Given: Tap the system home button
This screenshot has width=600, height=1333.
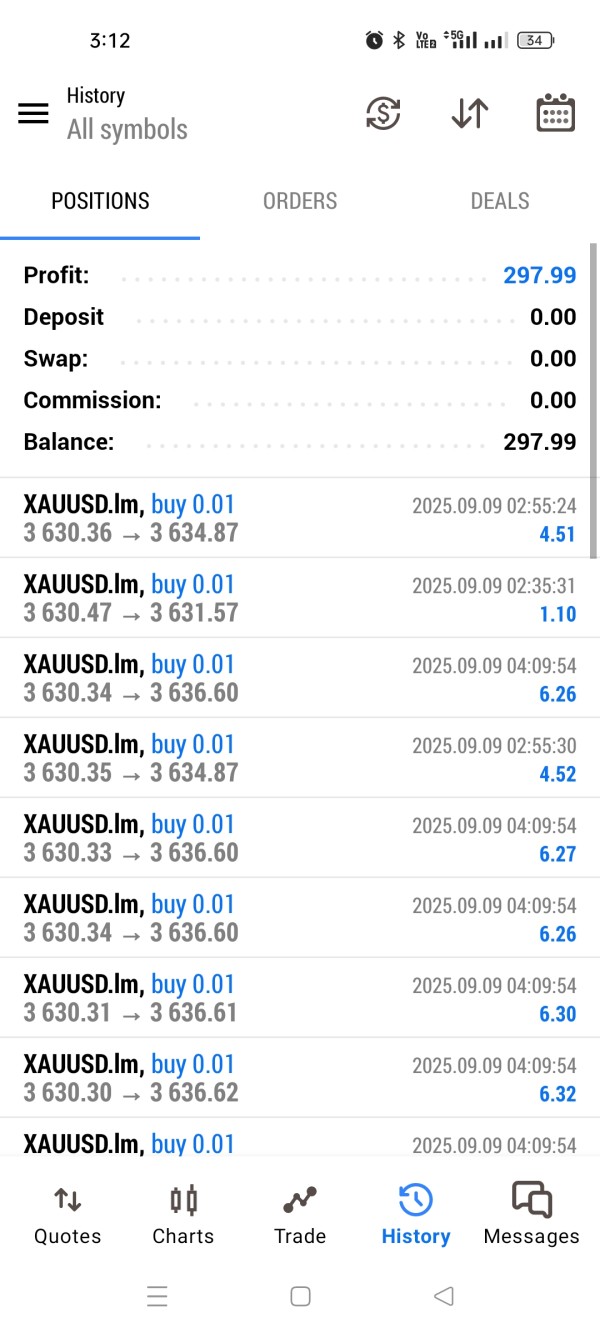Looking at the screenshot, I should coord(300,1297).
